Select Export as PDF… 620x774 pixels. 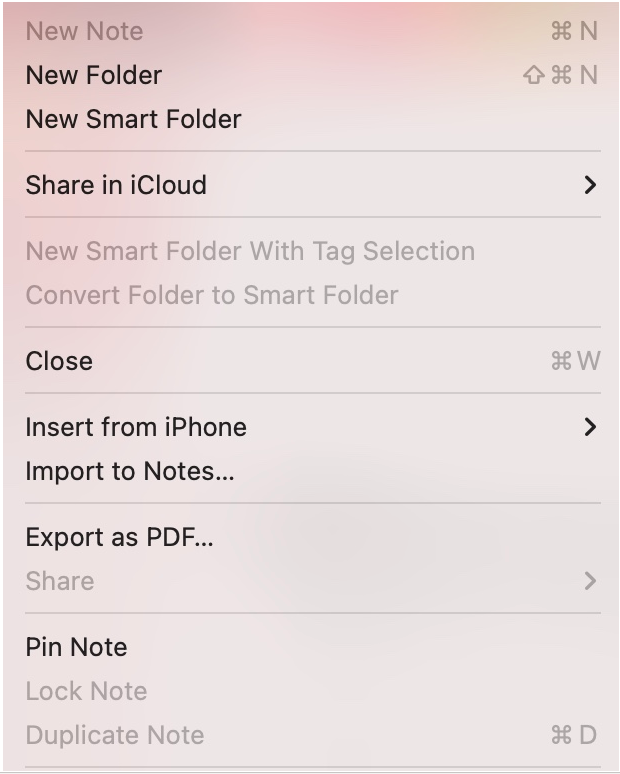120,537
